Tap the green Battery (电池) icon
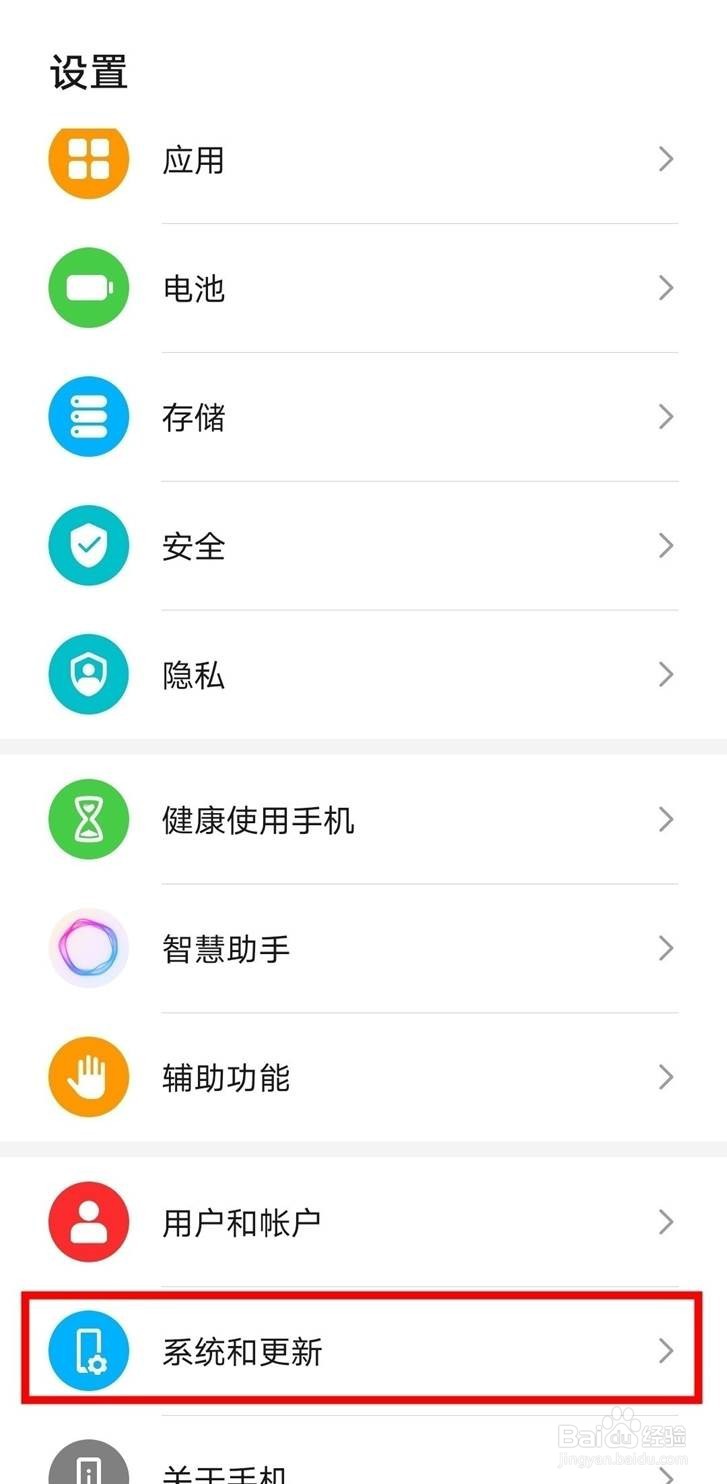The image size is (727, 1484). [88, 288]
